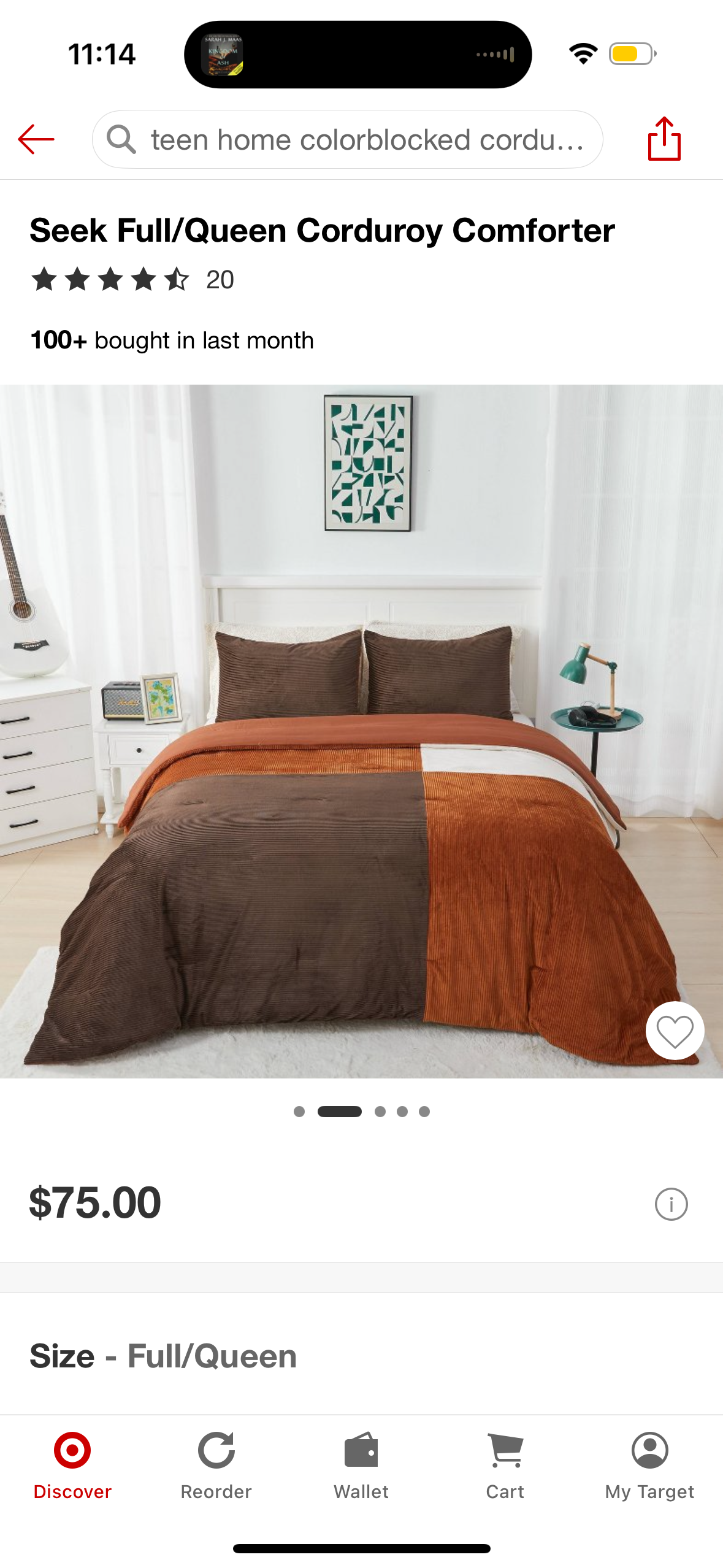The height and width of the screenshot is (1568, 723).
Task: Open price info icon next to $75.00
Action: 671,1204
